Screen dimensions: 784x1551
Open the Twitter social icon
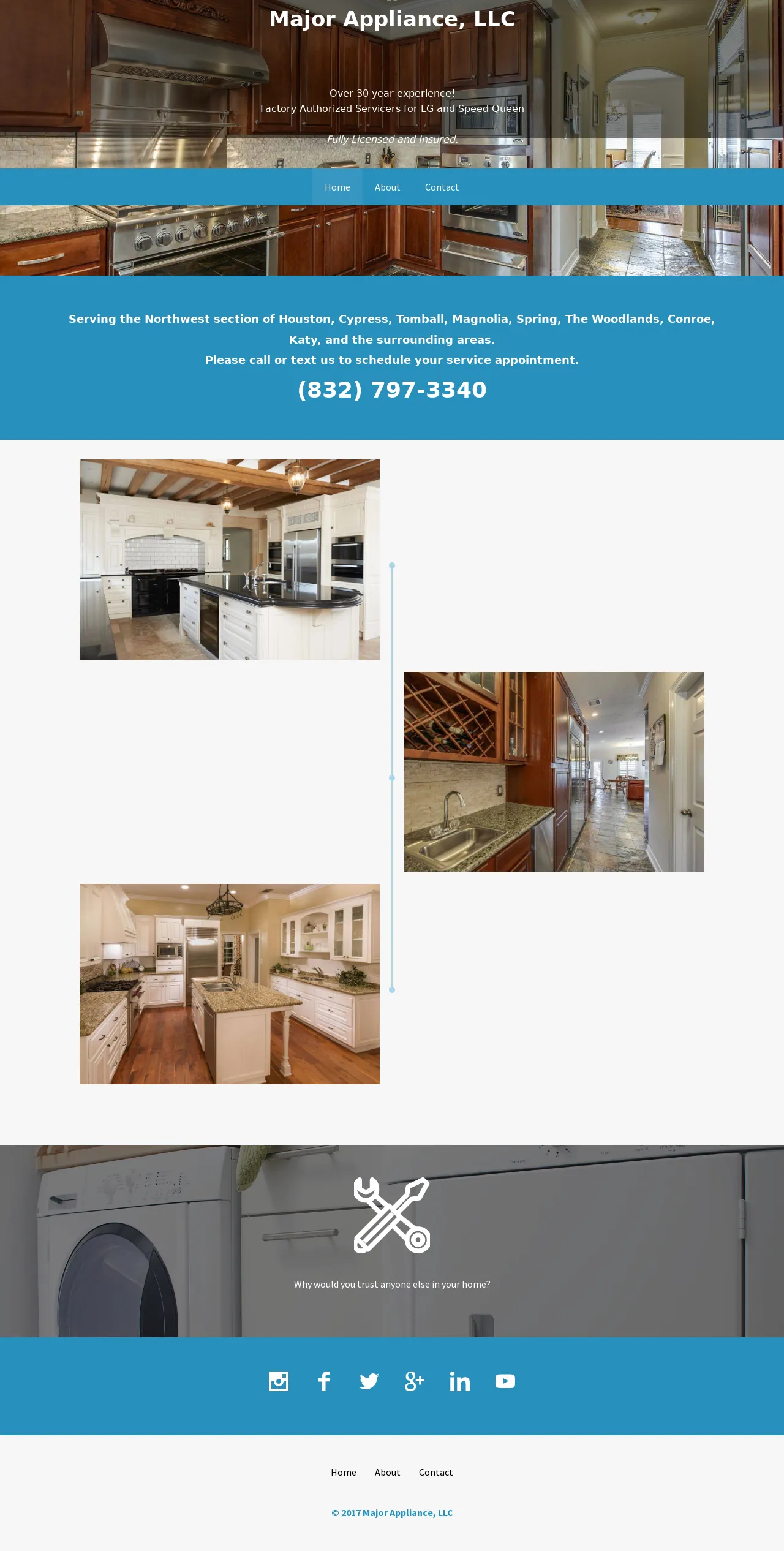[x=369, y=1381]
